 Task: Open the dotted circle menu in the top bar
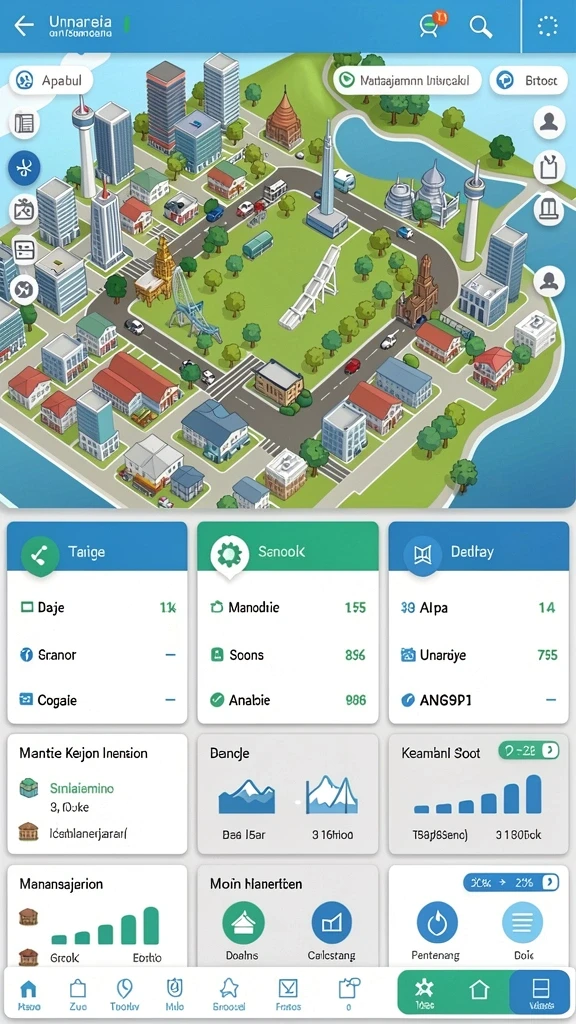(x=547, y=26)
